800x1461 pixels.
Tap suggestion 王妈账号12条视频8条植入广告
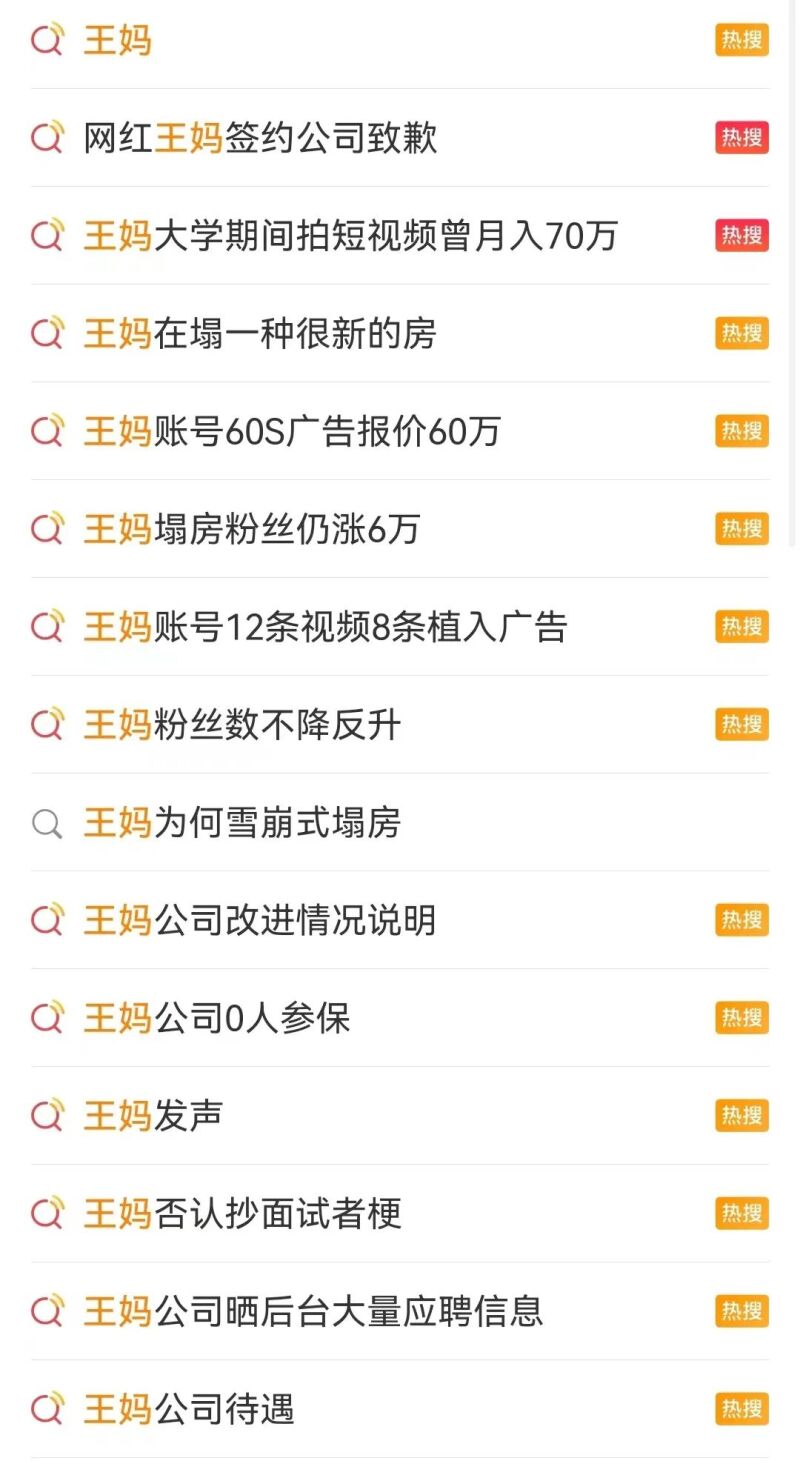tap(325, 627)
